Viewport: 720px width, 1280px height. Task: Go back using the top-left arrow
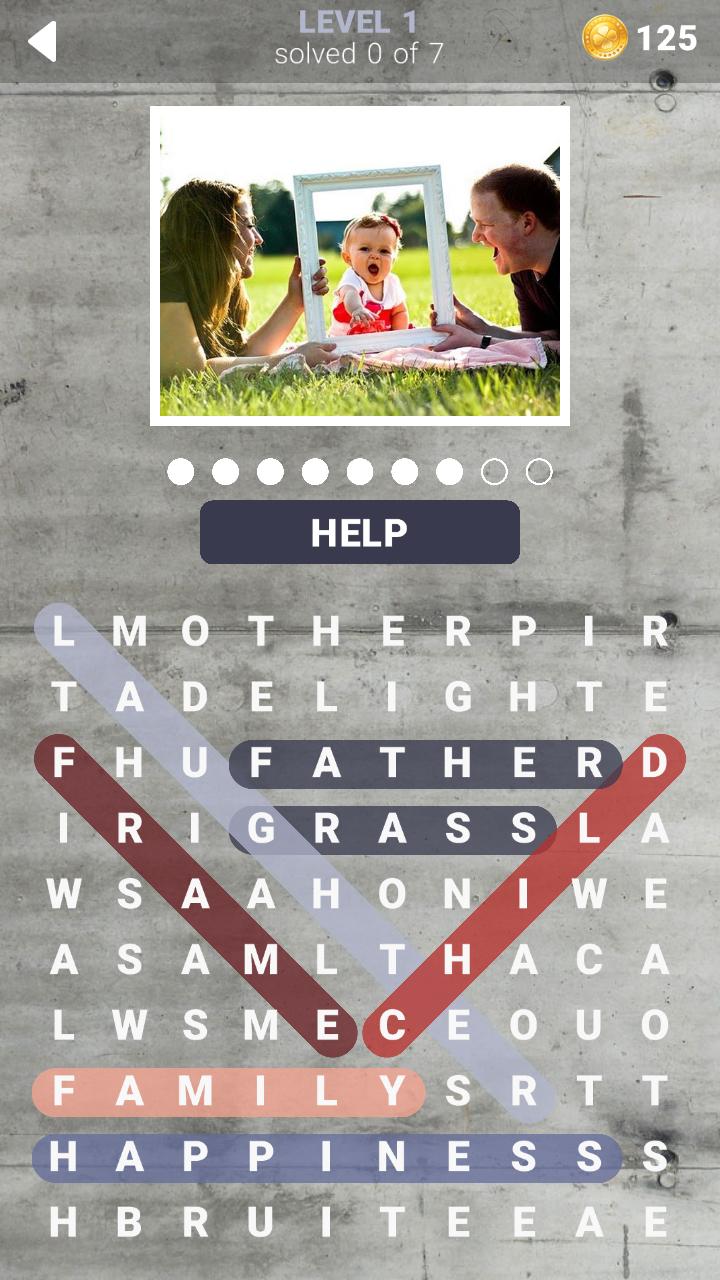[42, 41]
